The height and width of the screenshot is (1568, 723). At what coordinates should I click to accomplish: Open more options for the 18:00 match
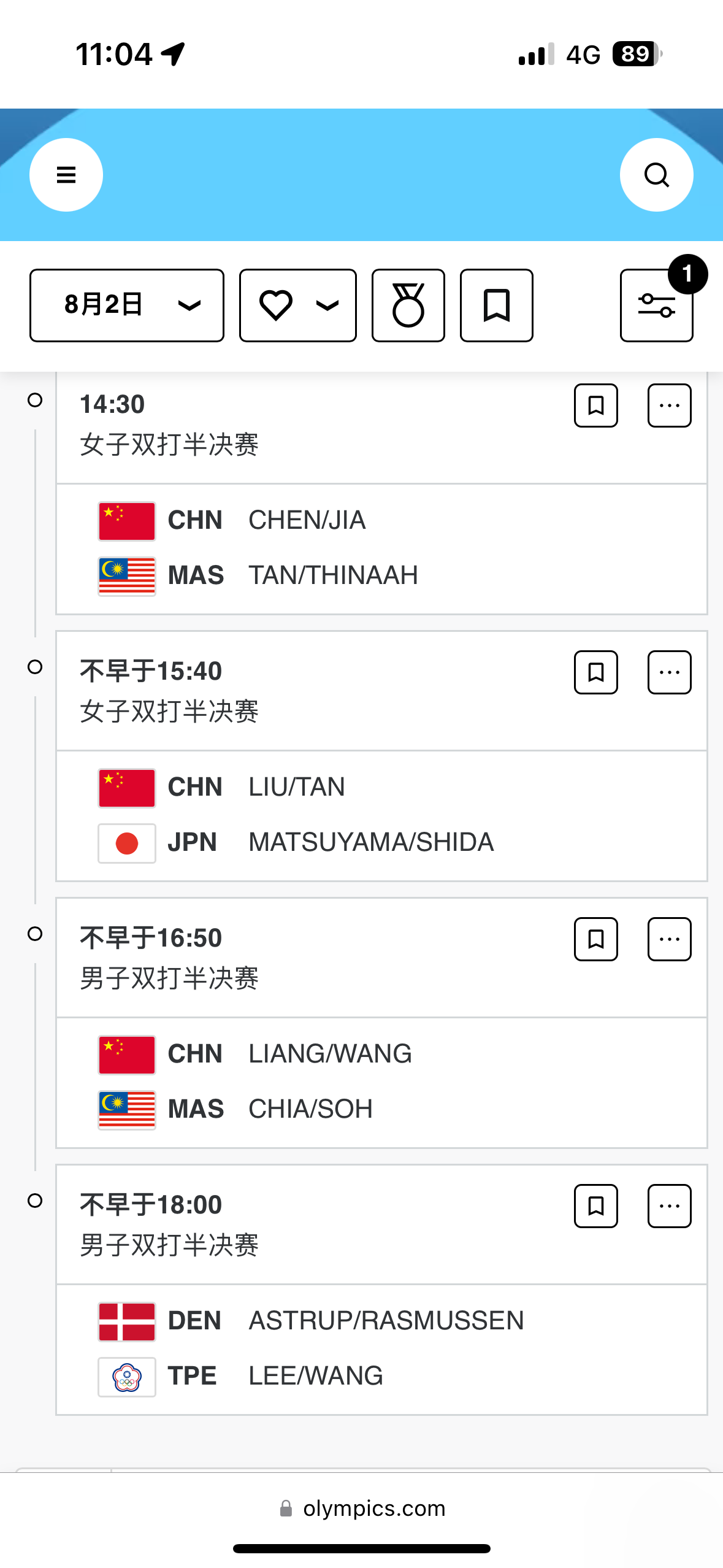670,1206
